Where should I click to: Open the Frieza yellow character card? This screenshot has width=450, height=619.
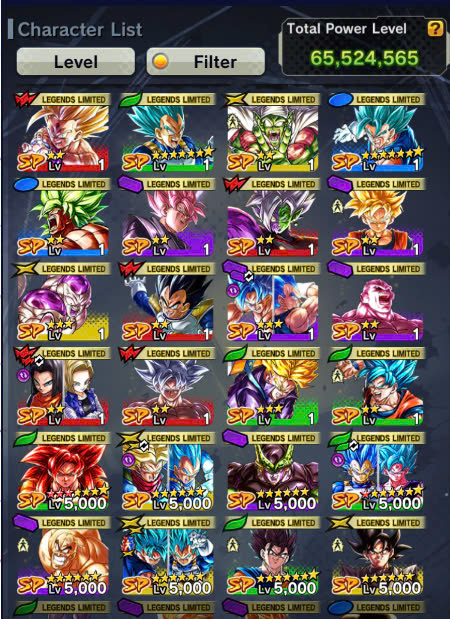point(63,302)
